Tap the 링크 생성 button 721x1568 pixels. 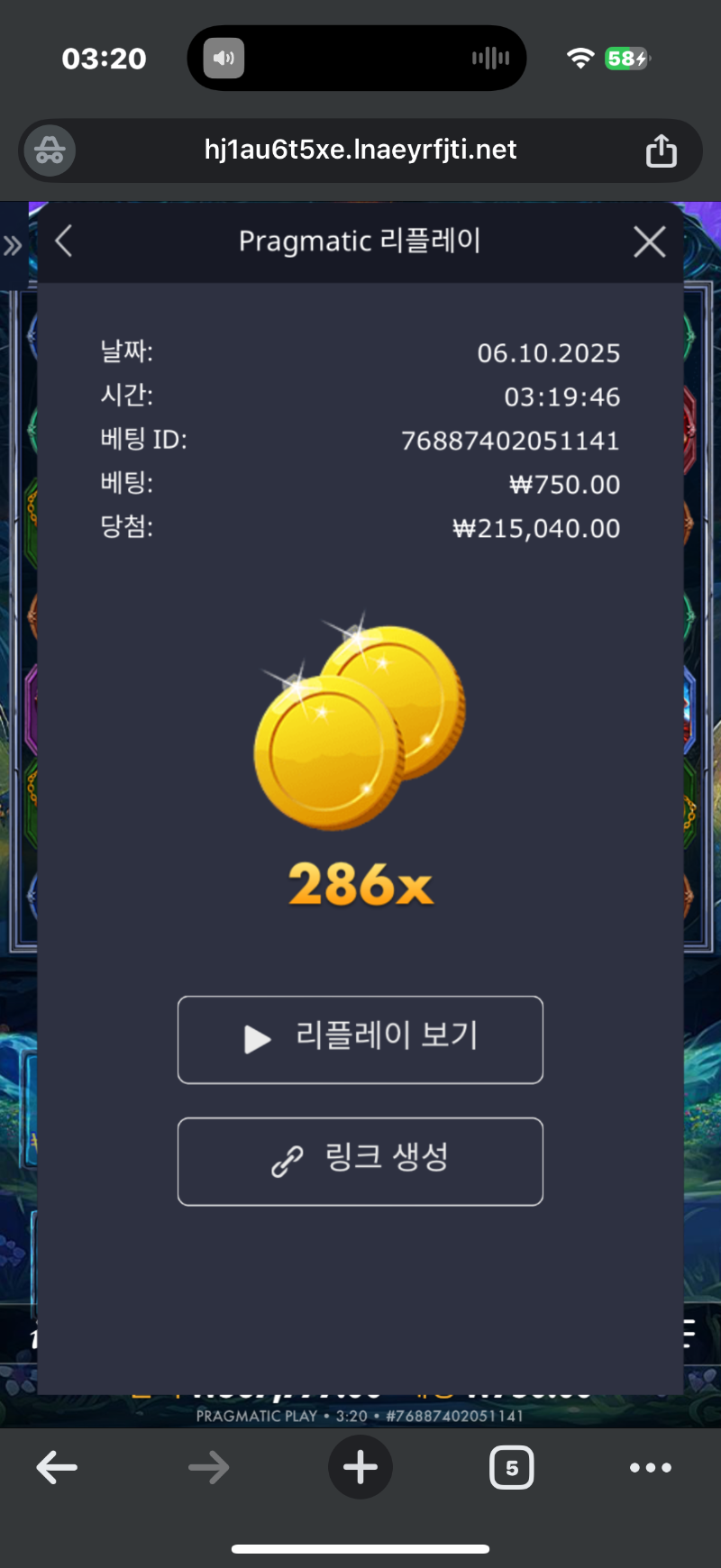click(x=360, y=1161)
